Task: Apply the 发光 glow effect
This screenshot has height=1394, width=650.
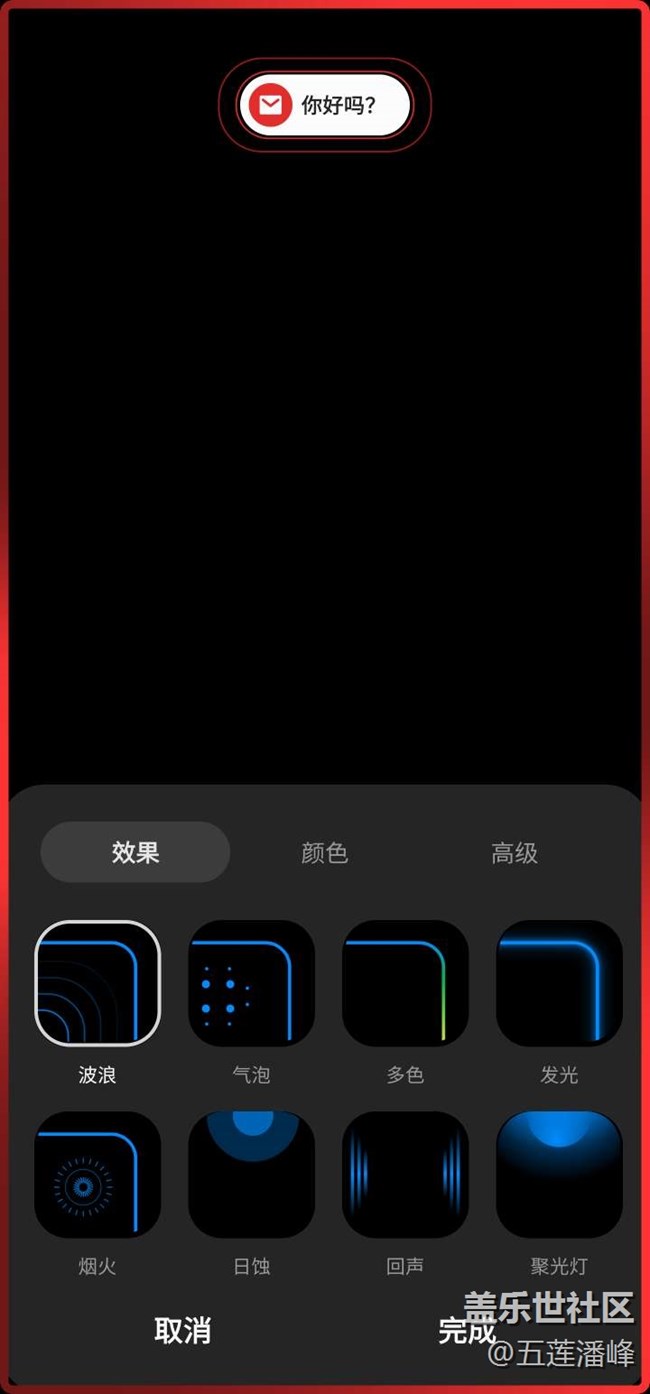Action: 559,983
